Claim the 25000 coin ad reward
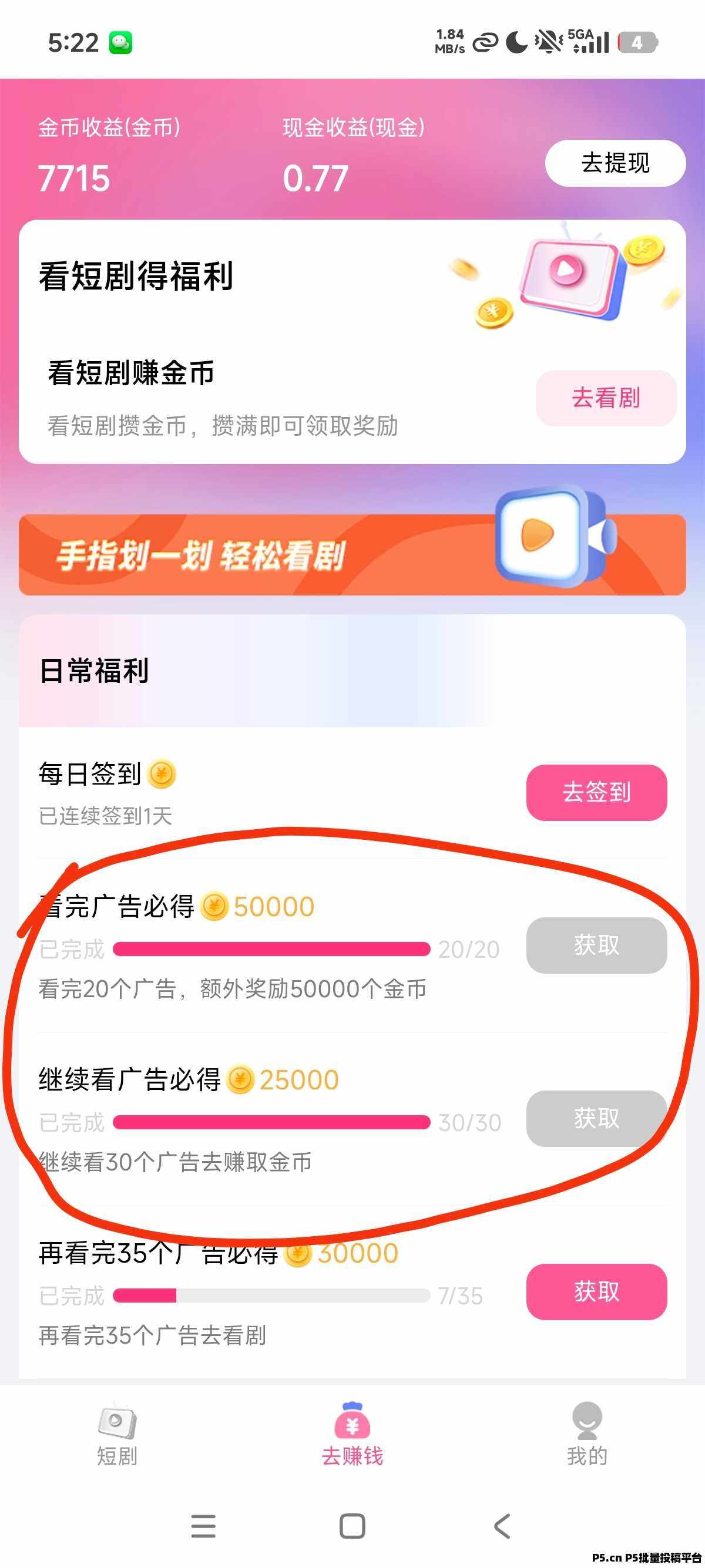 pyautogui.click(x=596, y=1118)
